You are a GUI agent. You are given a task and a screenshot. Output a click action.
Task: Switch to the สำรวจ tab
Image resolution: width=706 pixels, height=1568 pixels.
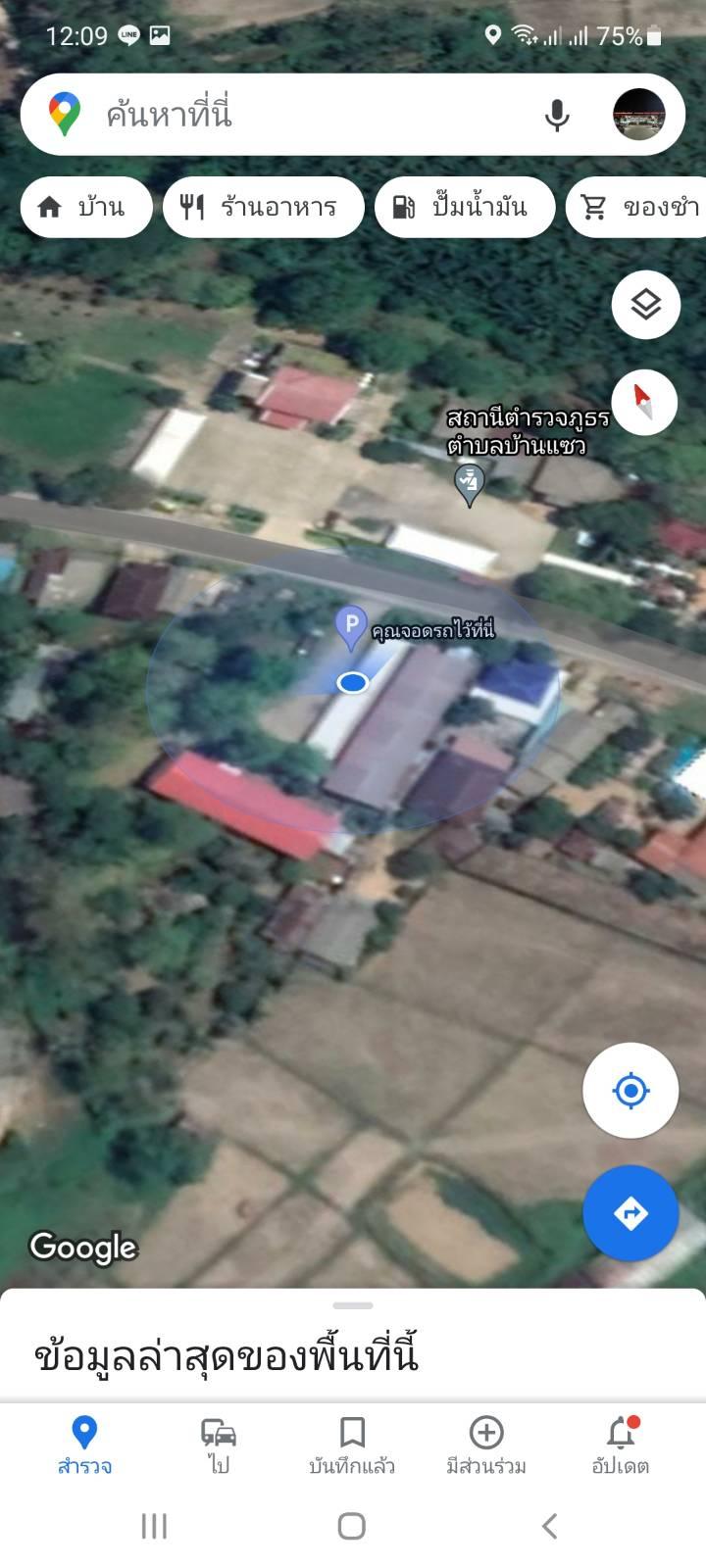coord(85,1445)
